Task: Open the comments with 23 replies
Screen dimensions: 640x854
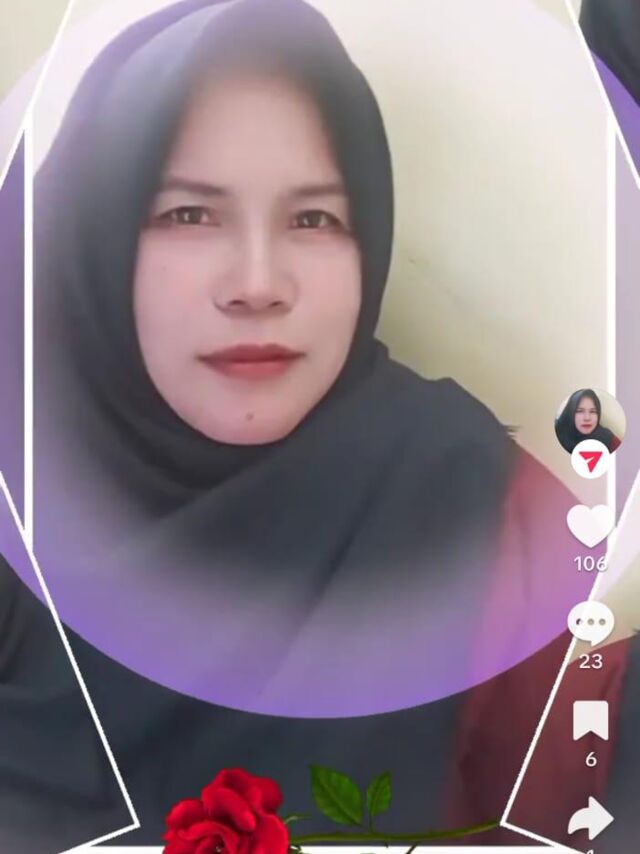Action: coord(590,624)
